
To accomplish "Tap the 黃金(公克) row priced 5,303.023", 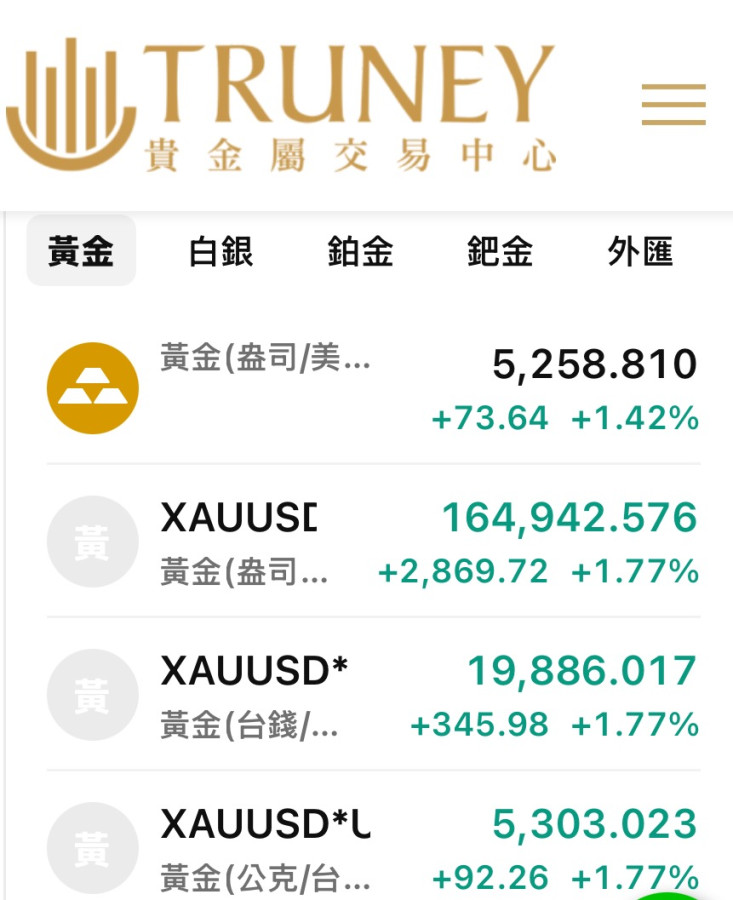I will (x=372, y=846).
